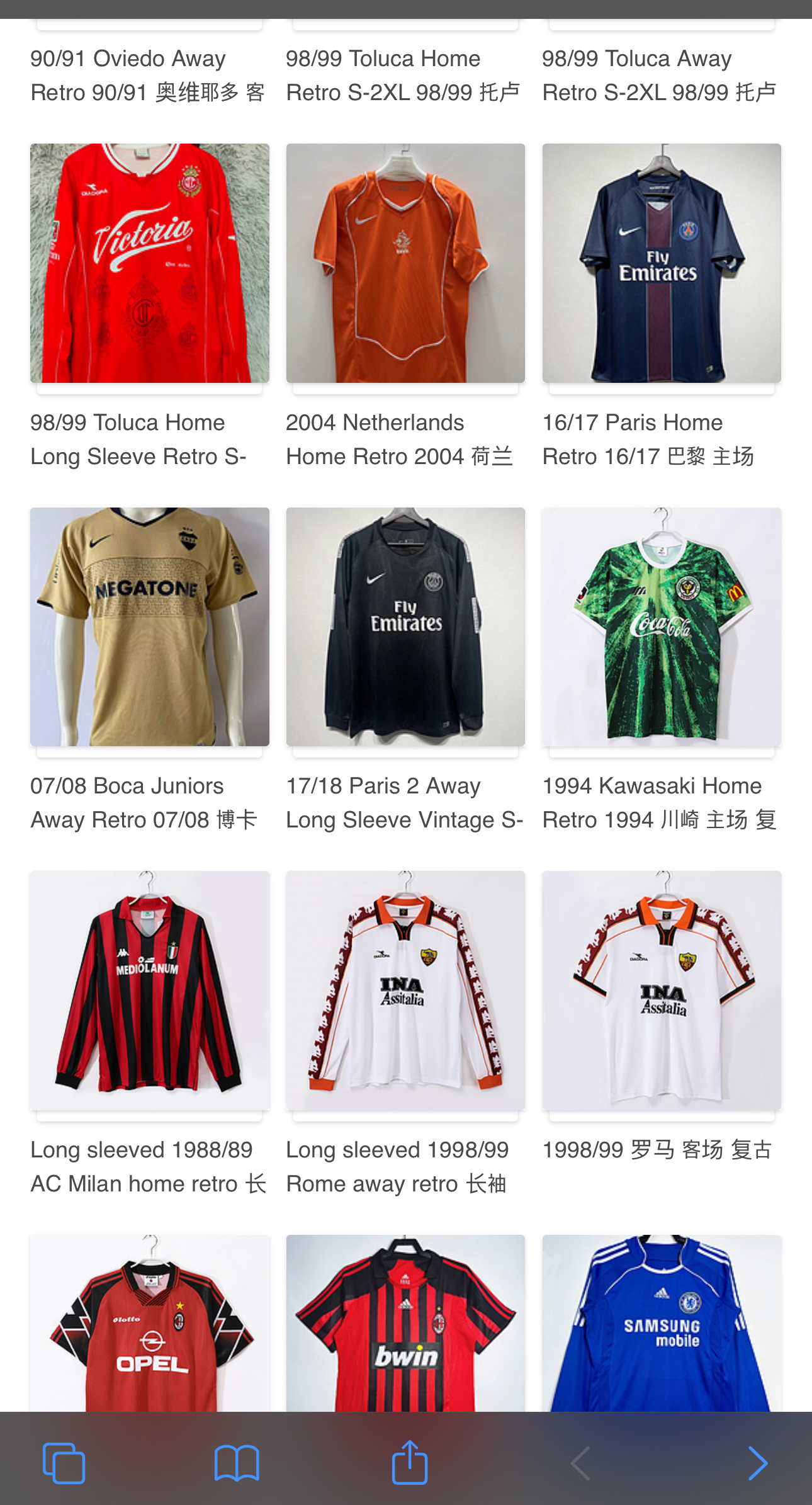Open 17/18 Paris 2 Away Long Sleeve
Viewport: 812px width, 1505px height.
click(x=405, y=627)
